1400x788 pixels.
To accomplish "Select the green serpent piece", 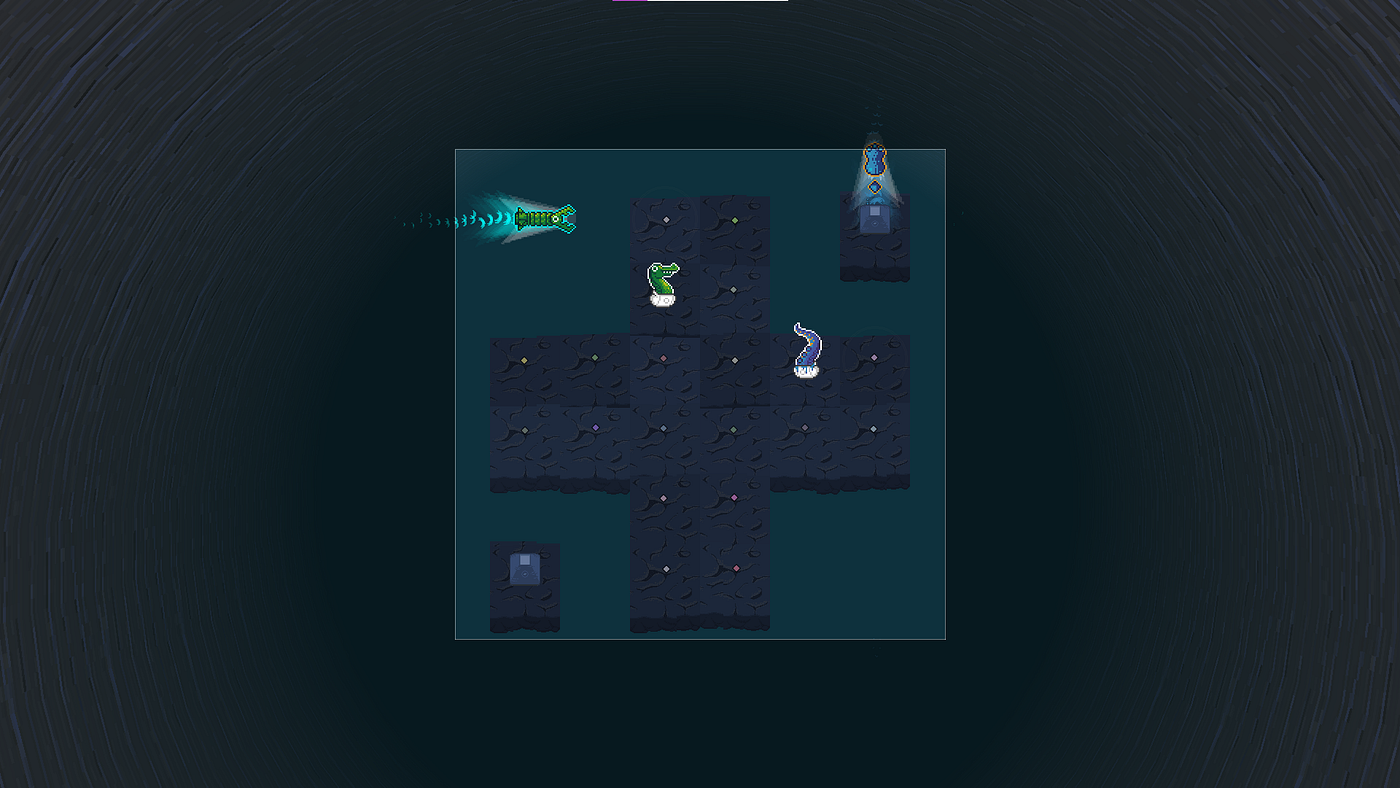I will [662, 283].
